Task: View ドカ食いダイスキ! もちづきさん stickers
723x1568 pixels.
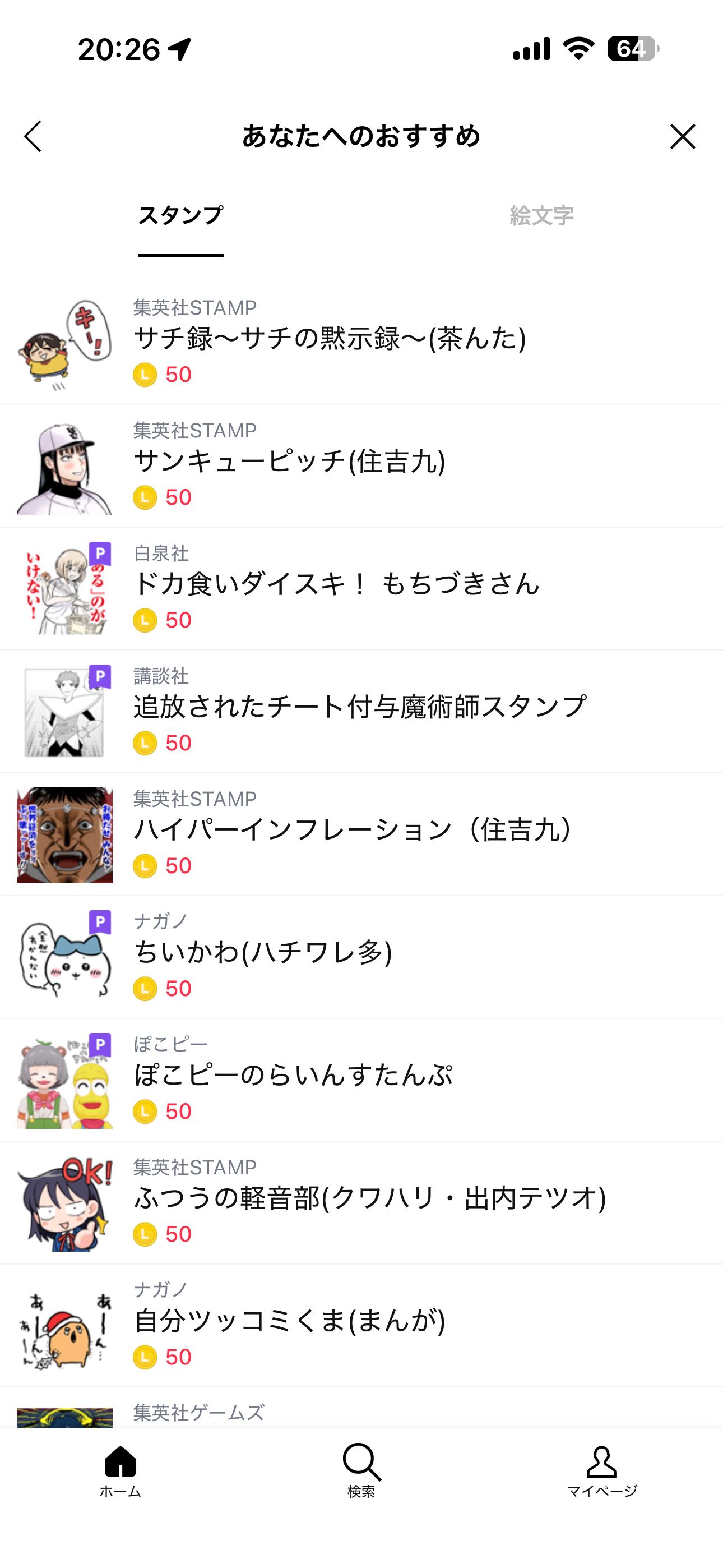Action: coord(336,584)
